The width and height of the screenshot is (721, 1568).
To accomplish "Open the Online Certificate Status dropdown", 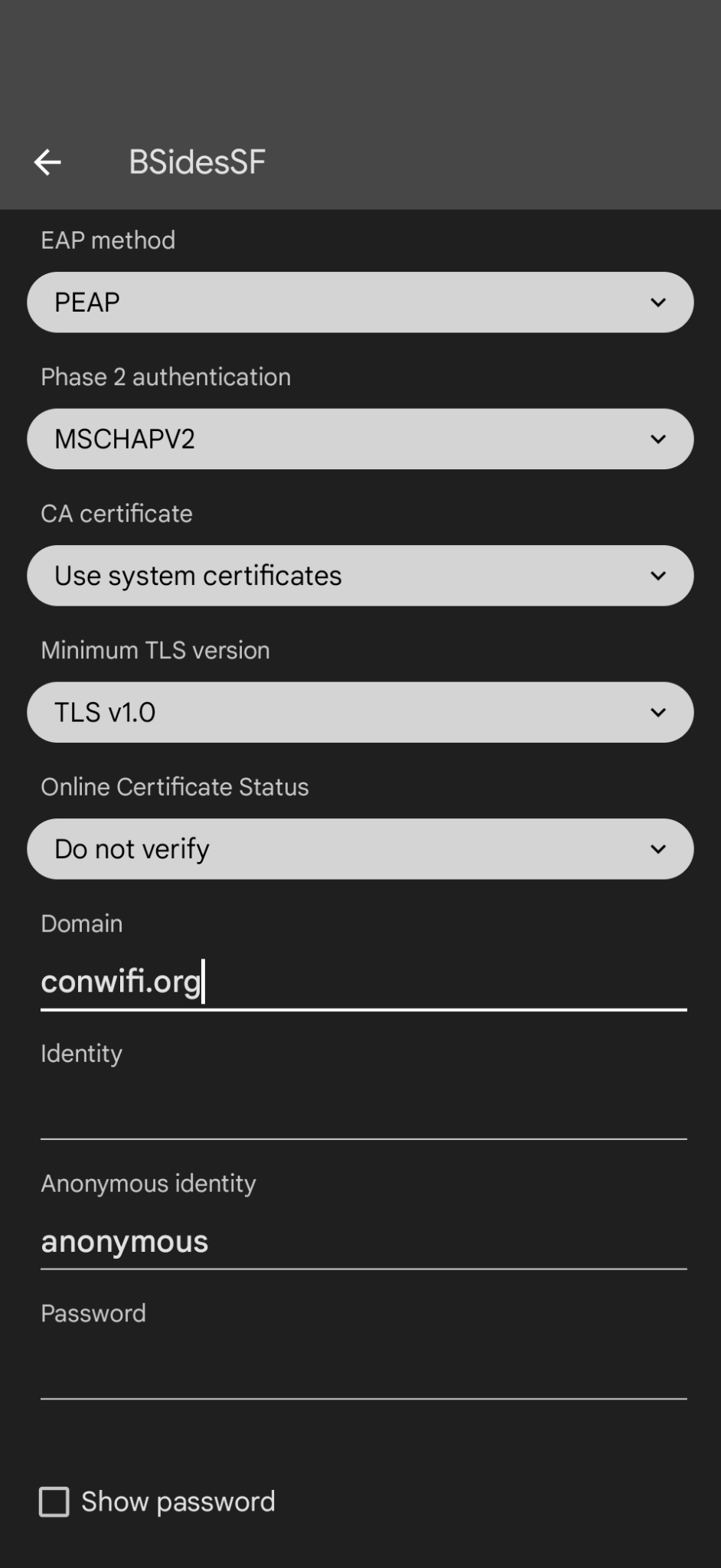I will 360,849.
